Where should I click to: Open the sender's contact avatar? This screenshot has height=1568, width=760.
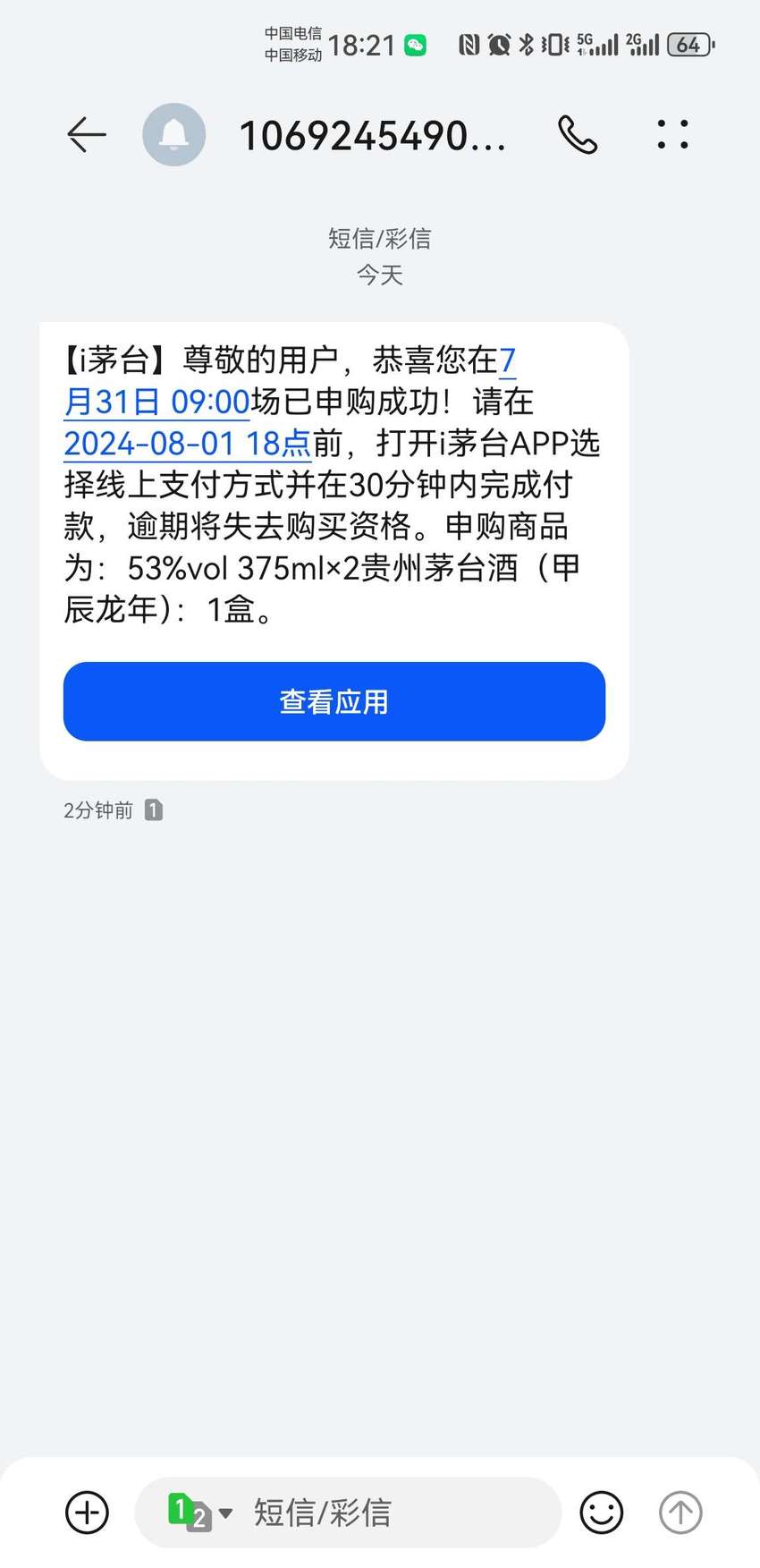pyautogui.click(x=174, y=135)
